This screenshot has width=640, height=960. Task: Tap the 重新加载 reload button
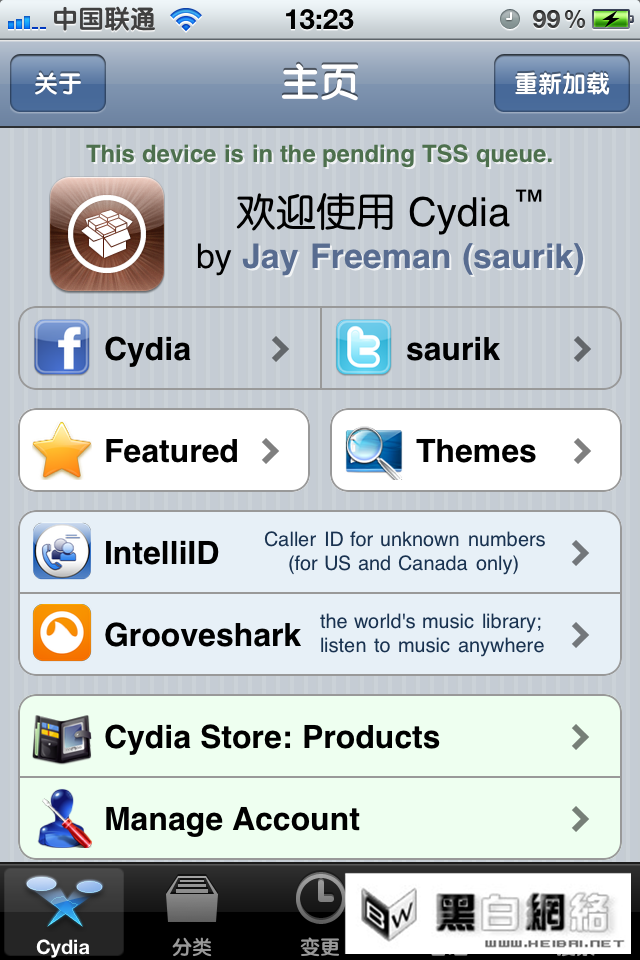pyautogui.click(x=561, y=83)
